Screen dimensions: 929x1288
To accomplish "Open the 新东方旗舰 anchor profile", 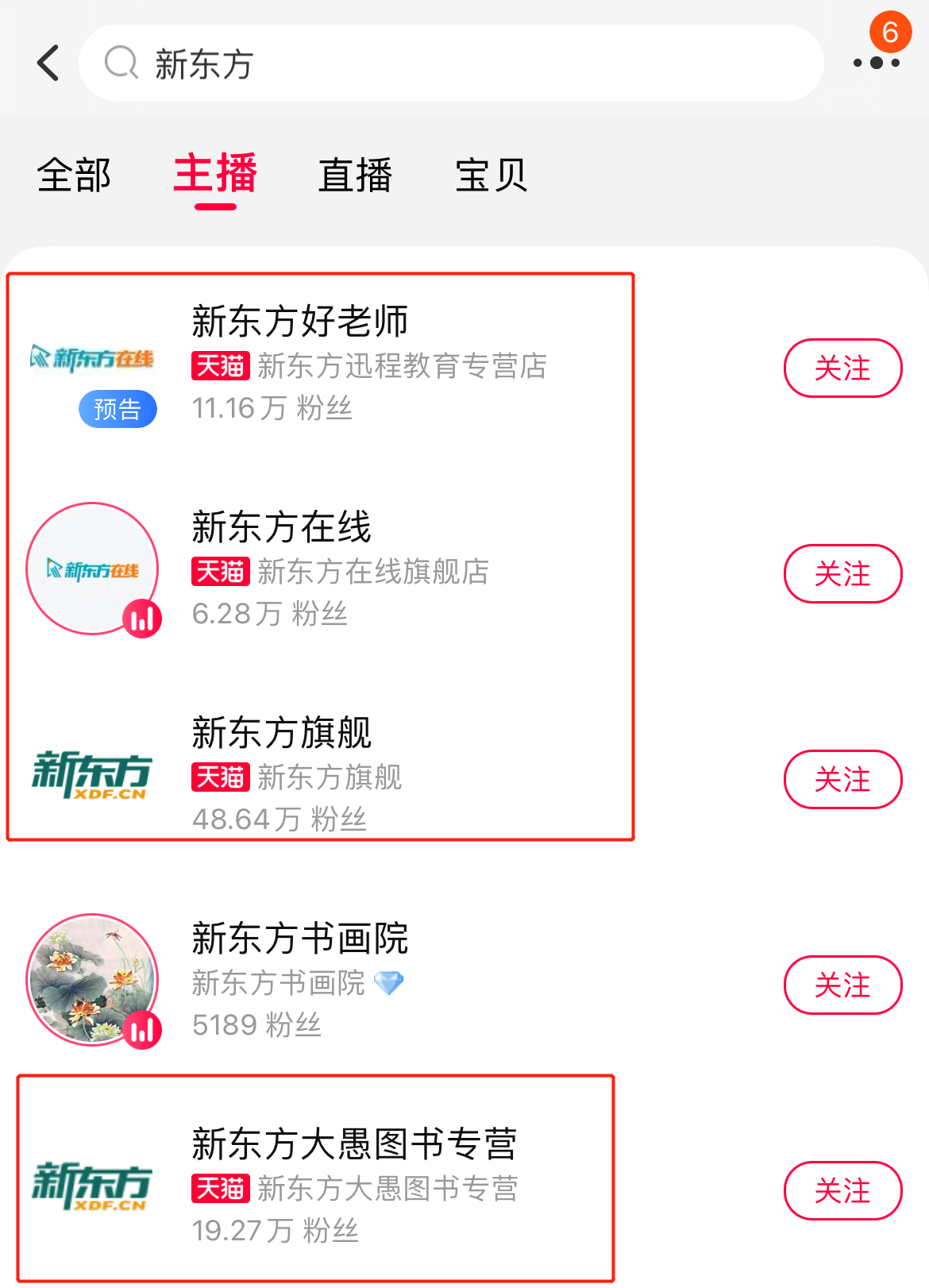I will pos(281,733).
